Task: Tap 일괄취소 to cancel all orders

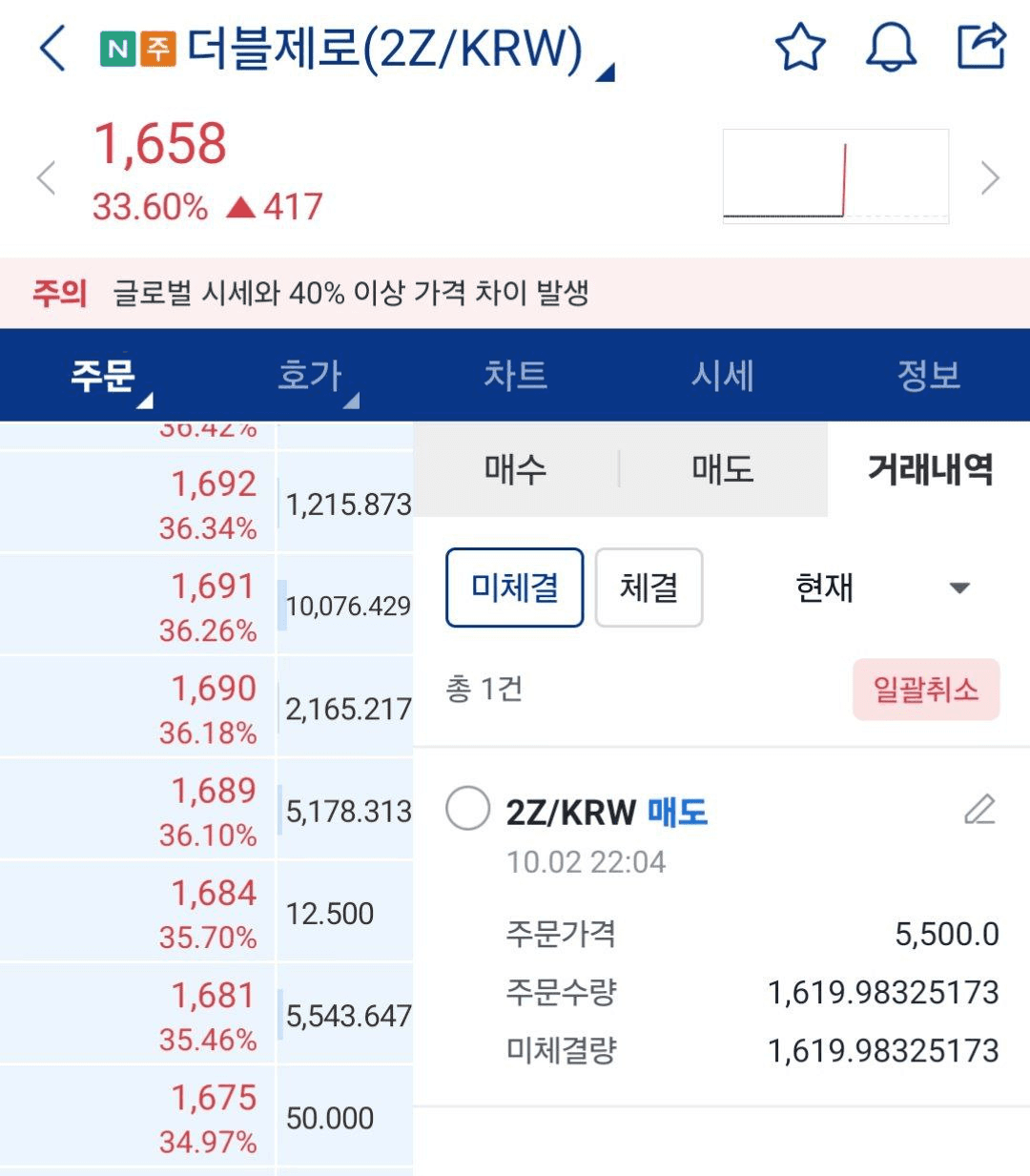Action: [x=925, y=689]
